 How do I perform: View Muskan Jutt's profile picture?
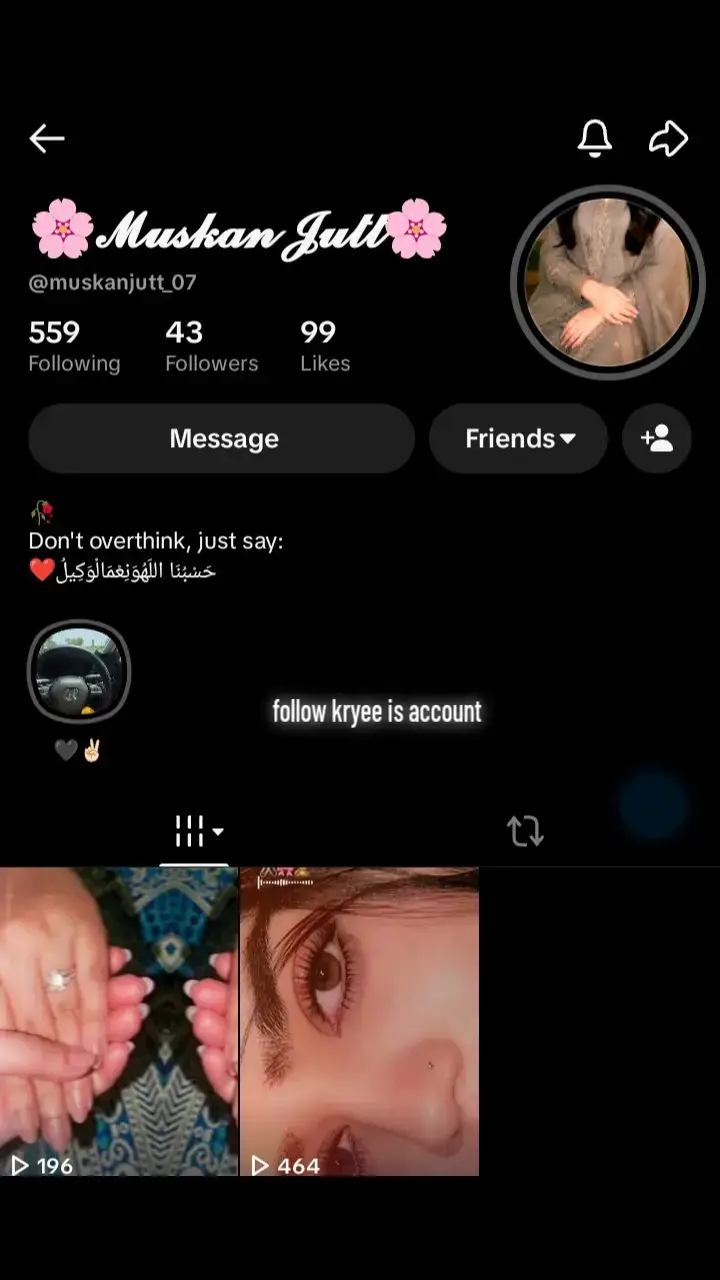pyautogui.click(x=608, y=283)
